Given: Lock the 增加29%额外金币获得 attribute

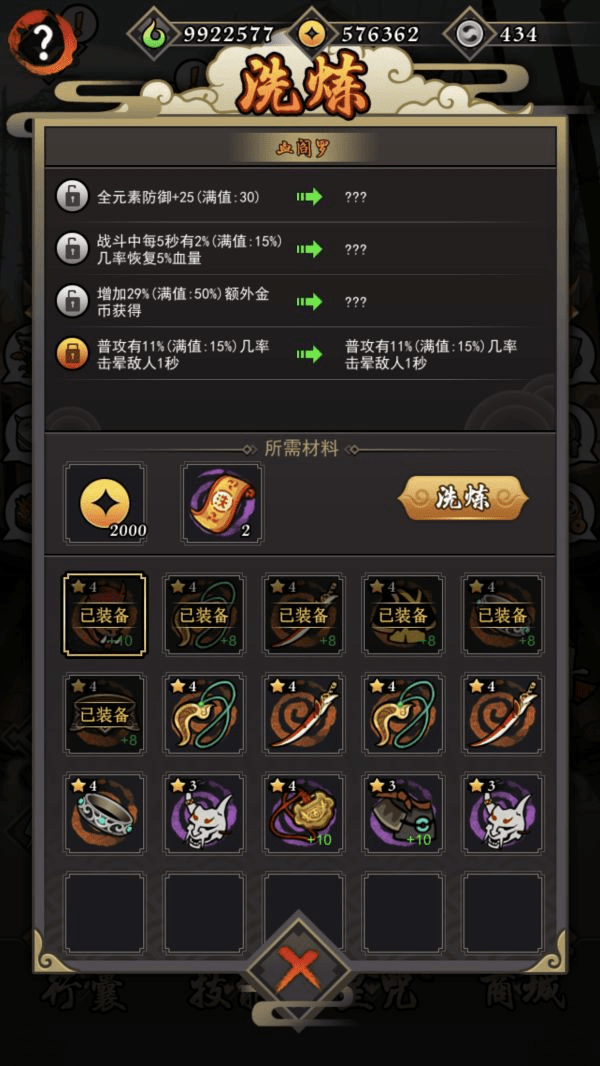Looking at the screenshot, I should [71, 301].
